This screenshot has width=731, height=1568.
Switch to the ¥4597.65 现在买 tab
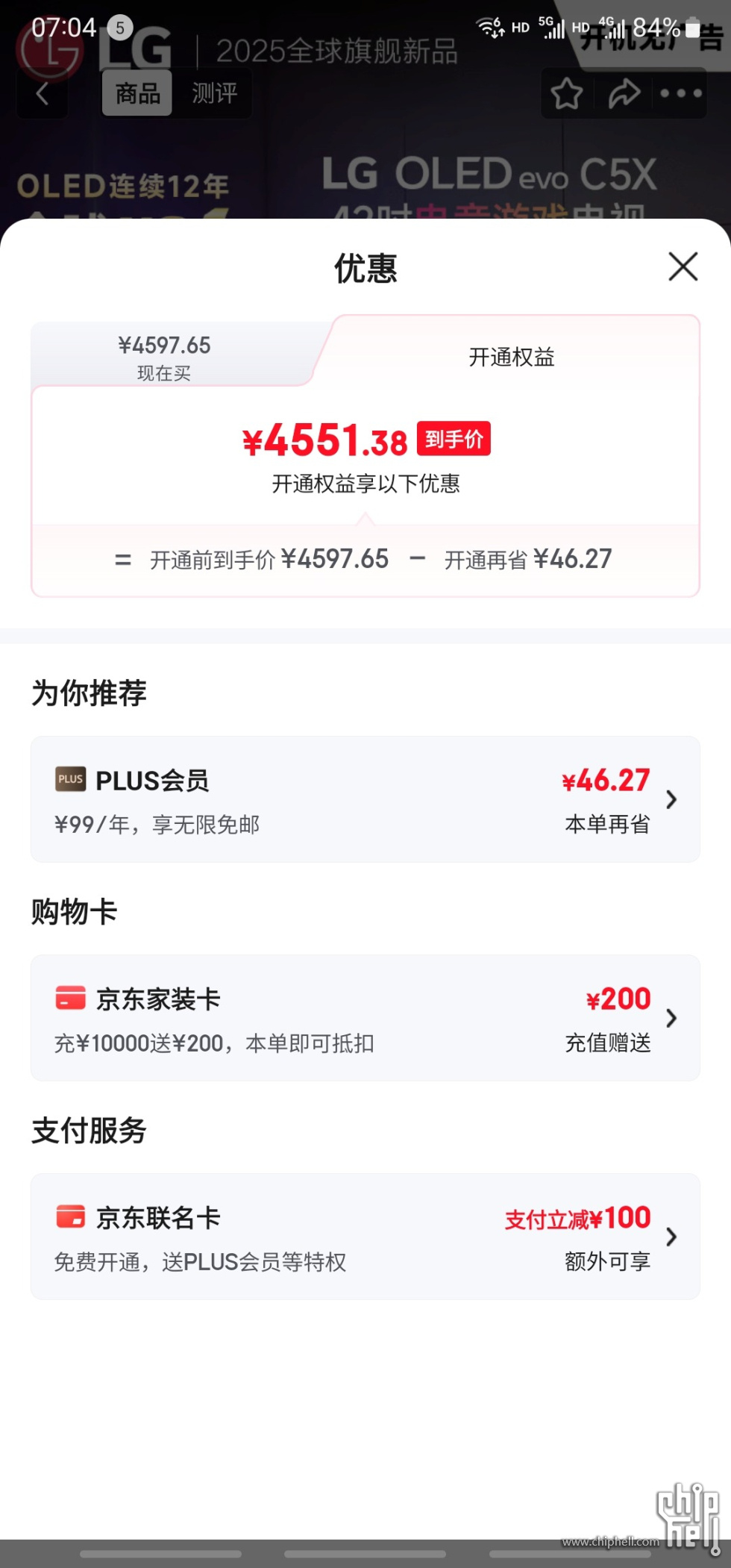[x=164, y=356]
